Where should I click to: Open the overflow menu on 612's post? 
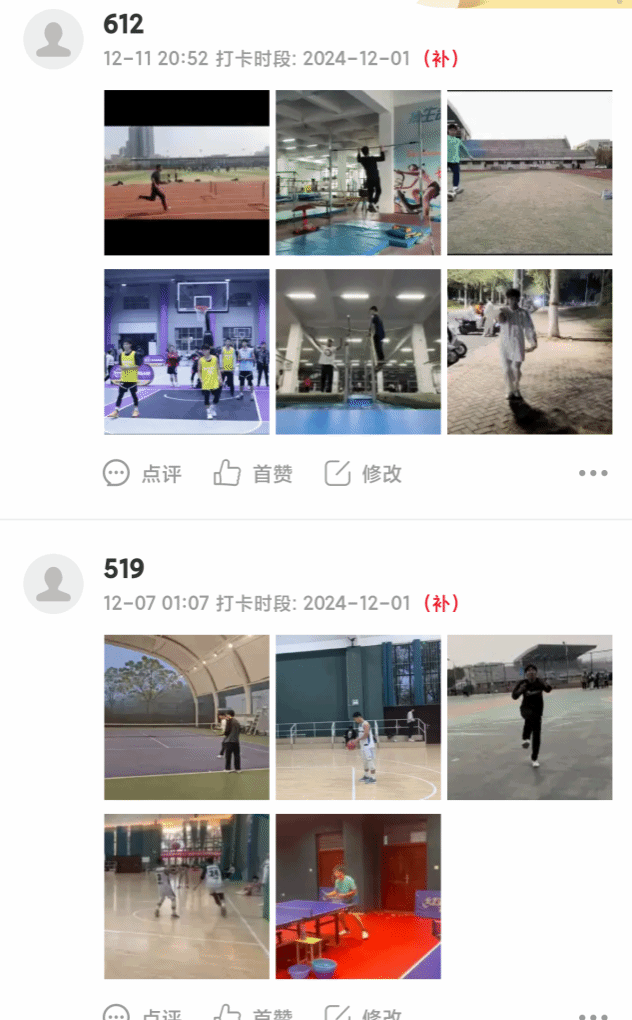click(x=592, y=474)
